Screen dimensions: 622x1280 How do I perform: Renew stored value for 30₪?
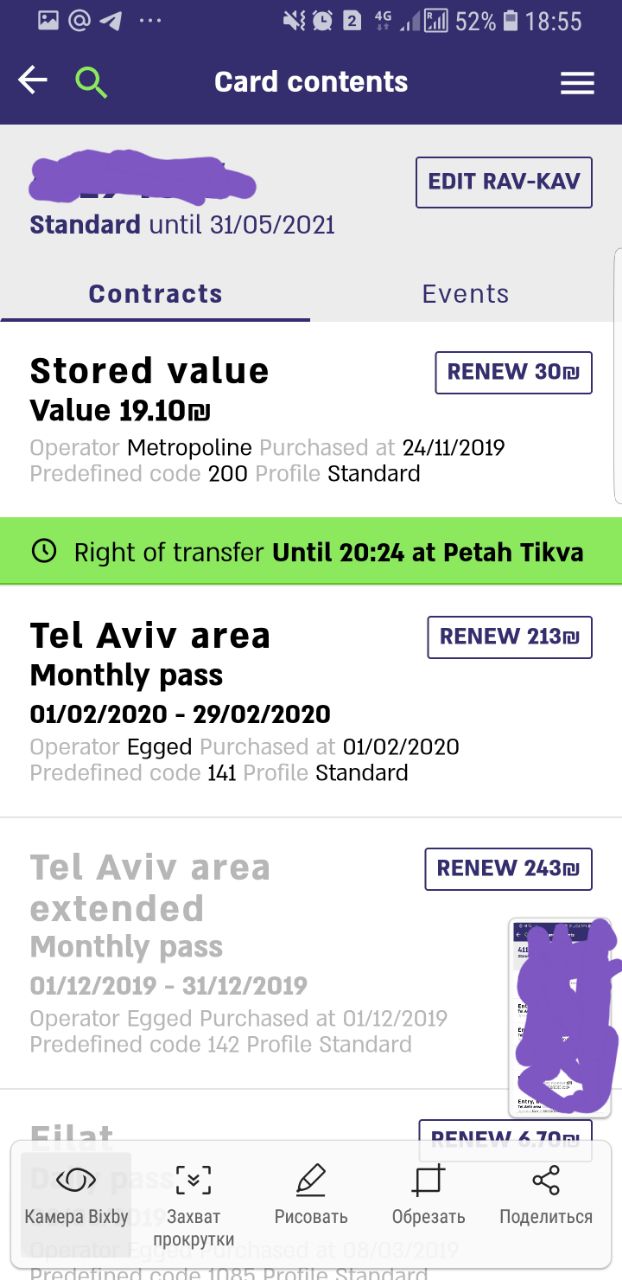[513, 372]
